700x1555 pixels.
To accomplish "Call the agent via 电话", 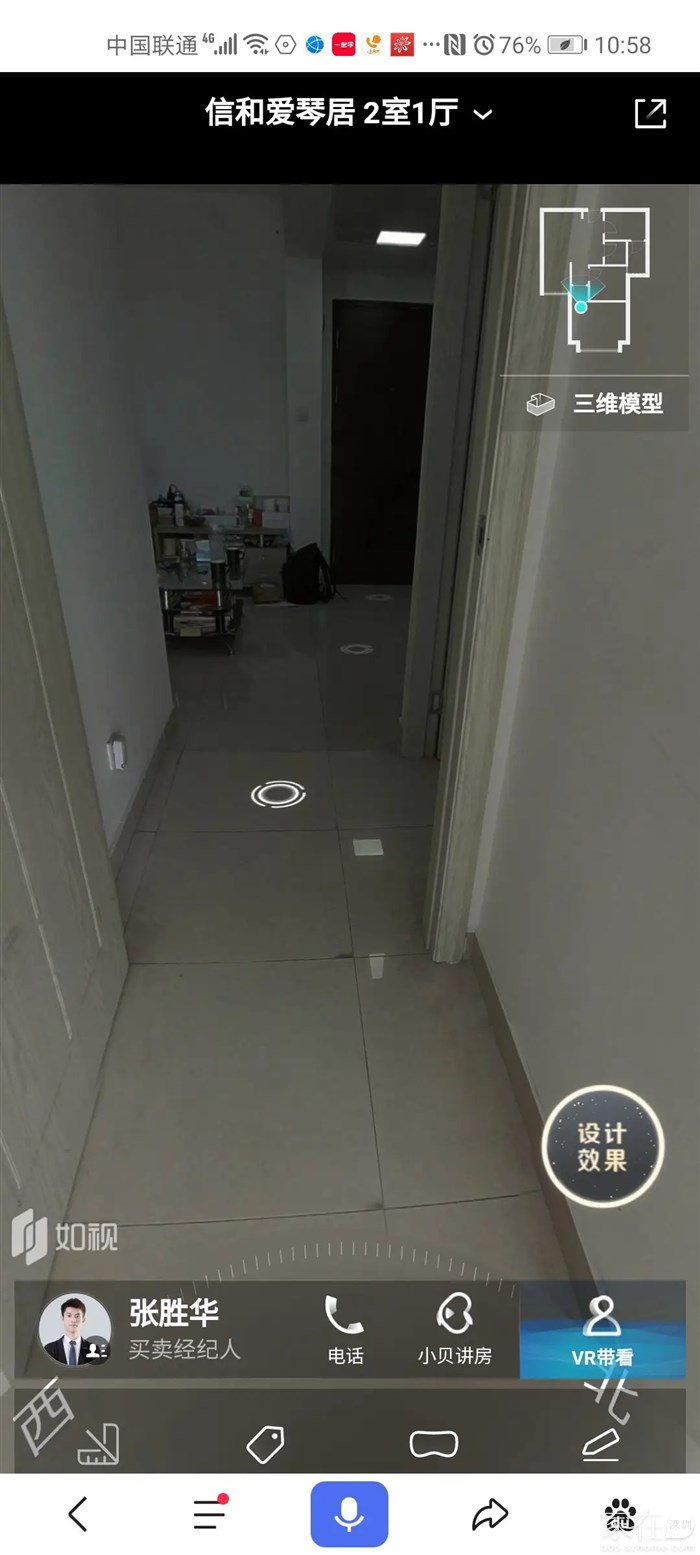I will (x=345, y=1329).
